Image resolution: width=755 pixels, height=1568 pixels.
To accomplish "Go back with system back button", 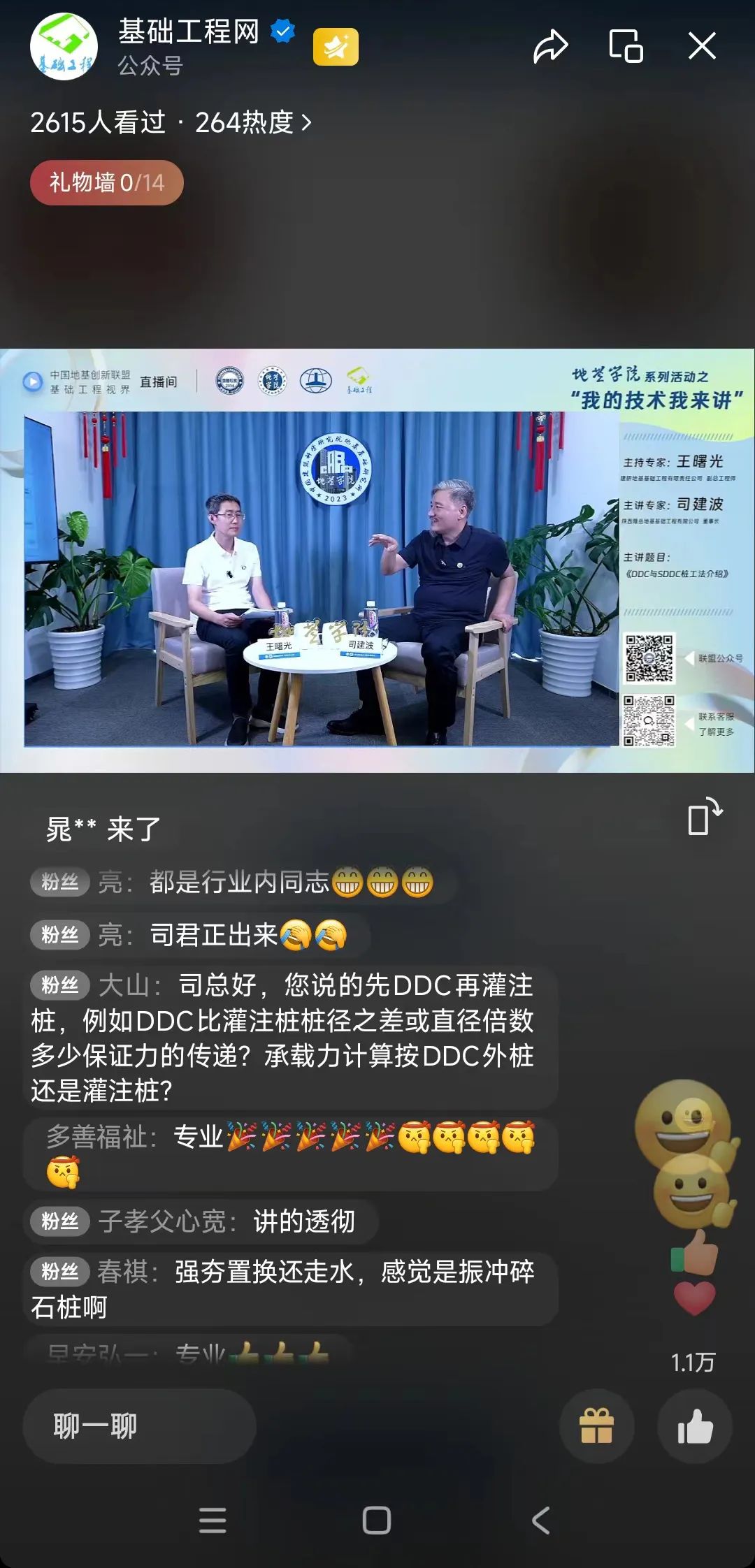I will pyautogui.click(x=541, y=1520).
